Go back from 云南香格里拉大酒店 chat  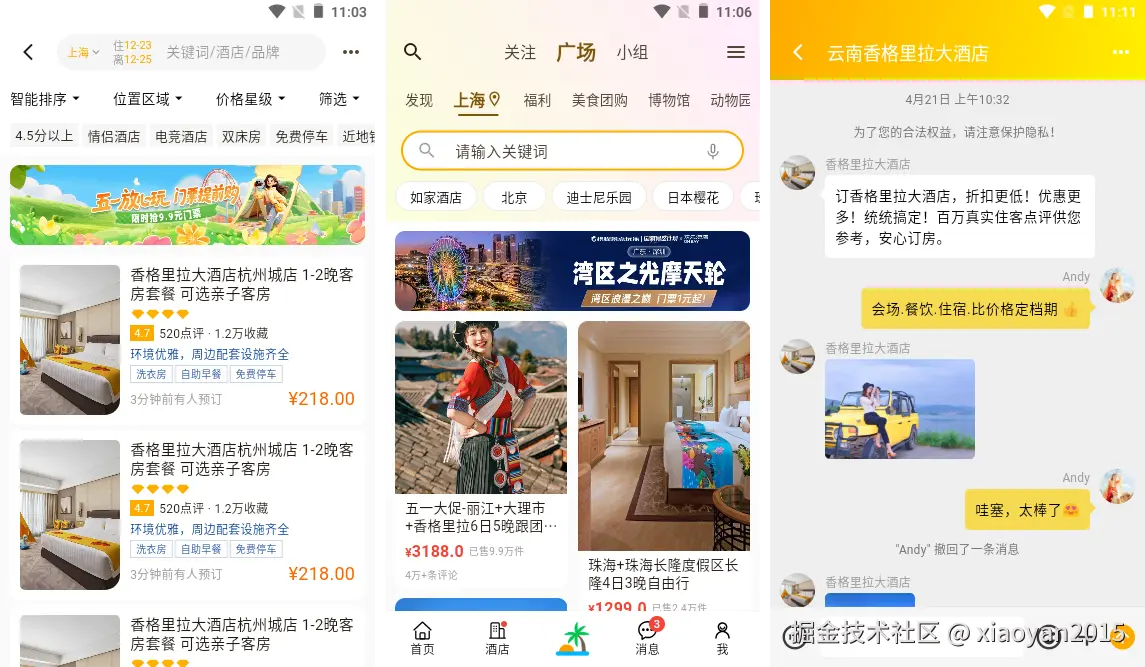coord(798,53)
